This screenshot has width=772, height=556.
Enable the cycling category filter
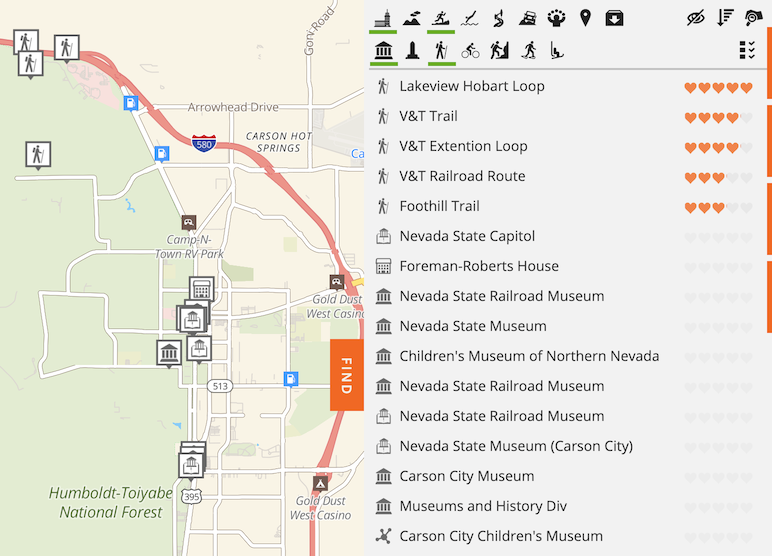pos(470,50)
